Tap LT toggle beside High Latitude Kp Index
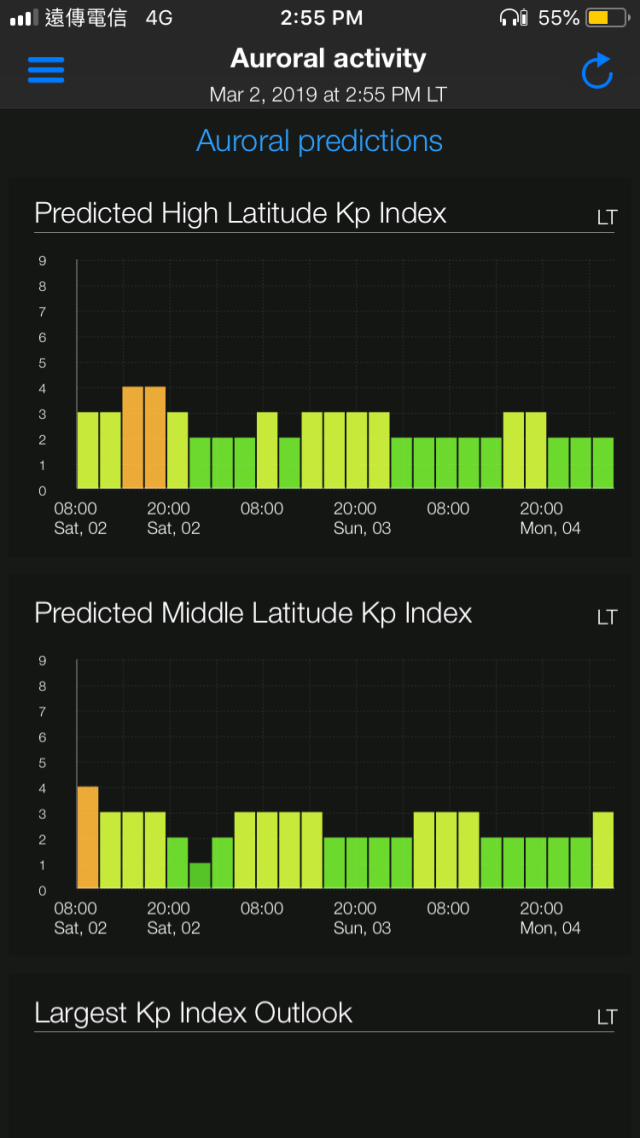 pos(607,217)
